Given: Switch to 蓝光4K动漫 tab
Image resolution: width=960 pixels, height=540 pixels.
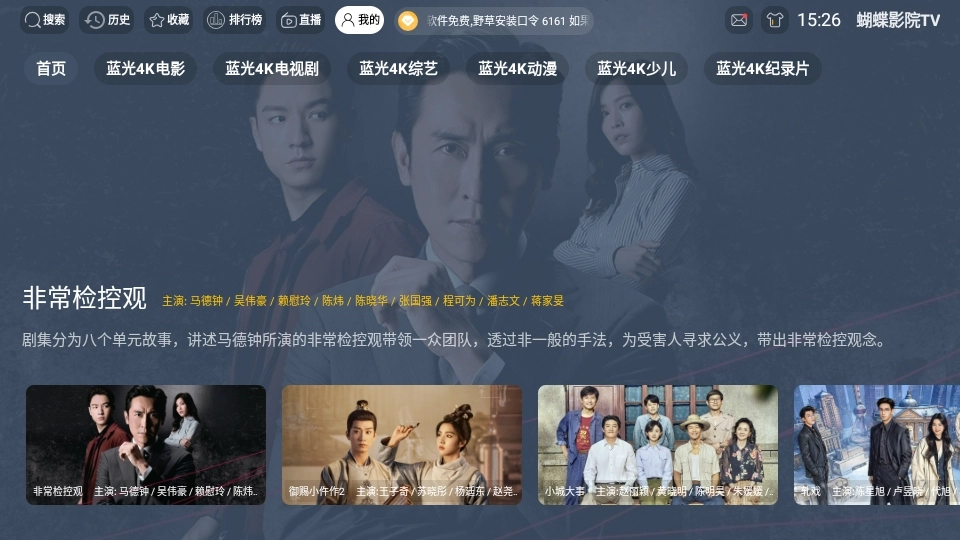Looking at the screenshot, I should point(517,68).
